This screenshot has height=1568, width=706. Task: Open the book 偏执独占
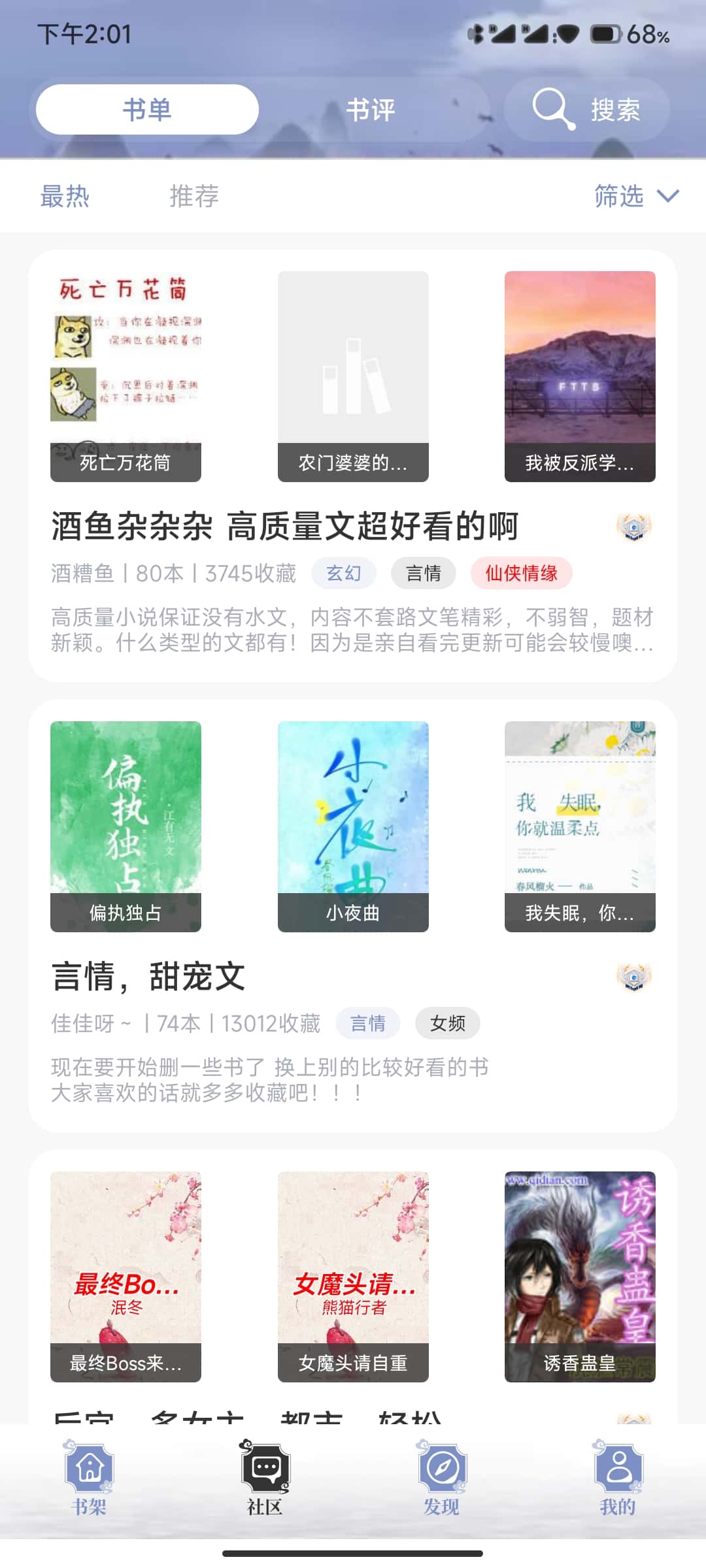(126, 826)
